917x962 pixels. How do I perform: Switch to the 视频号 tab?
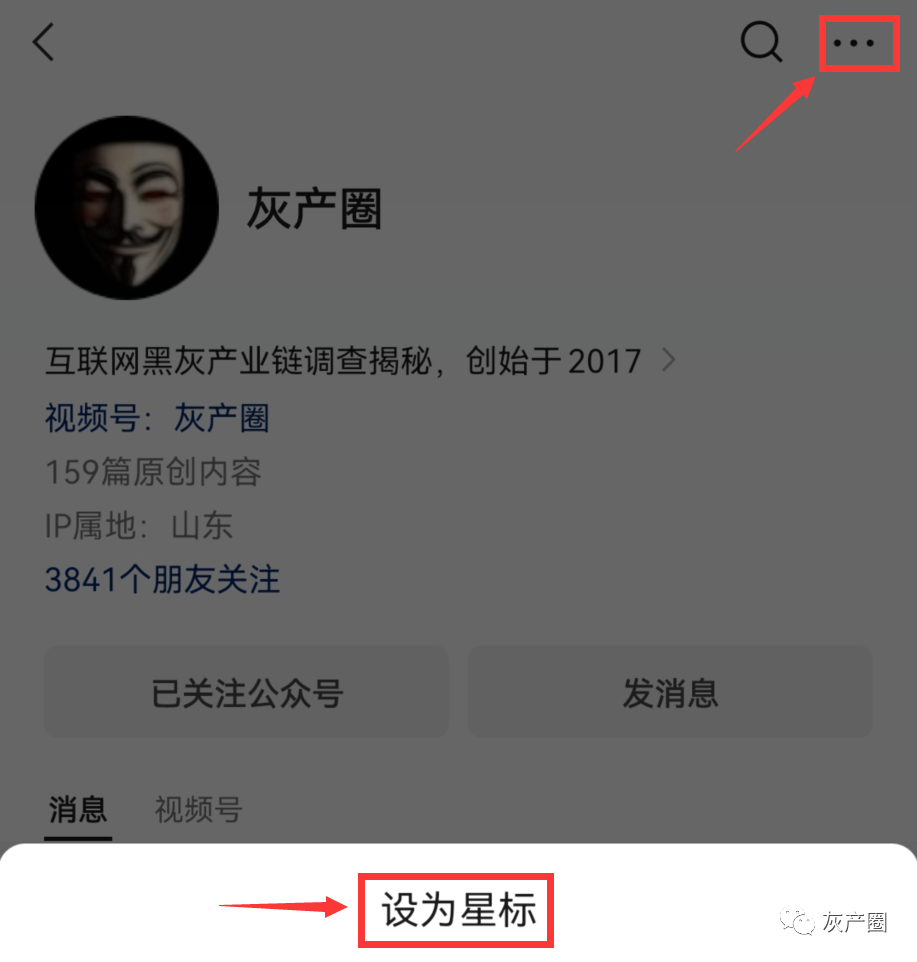point(198,809)
